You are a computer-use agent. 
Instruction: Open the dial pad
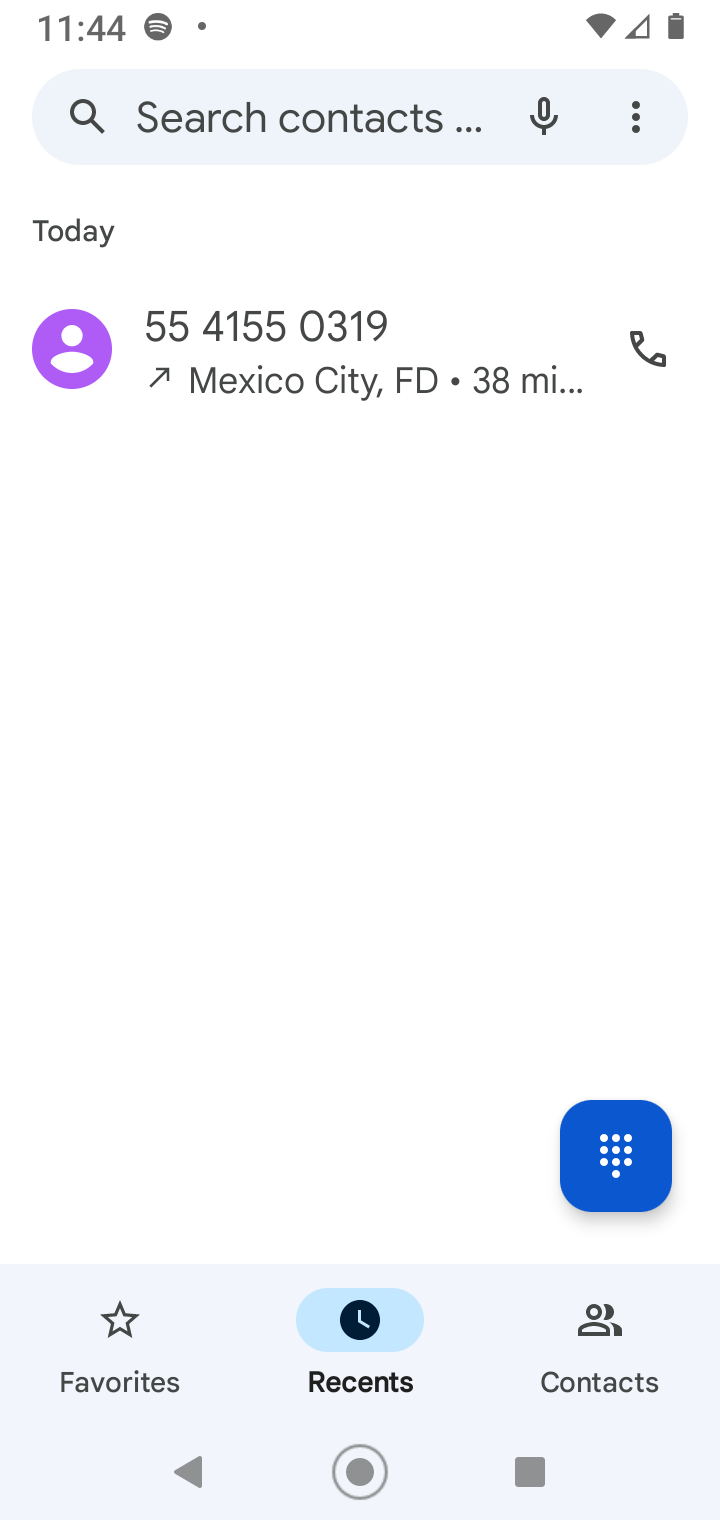(616, 1155)
